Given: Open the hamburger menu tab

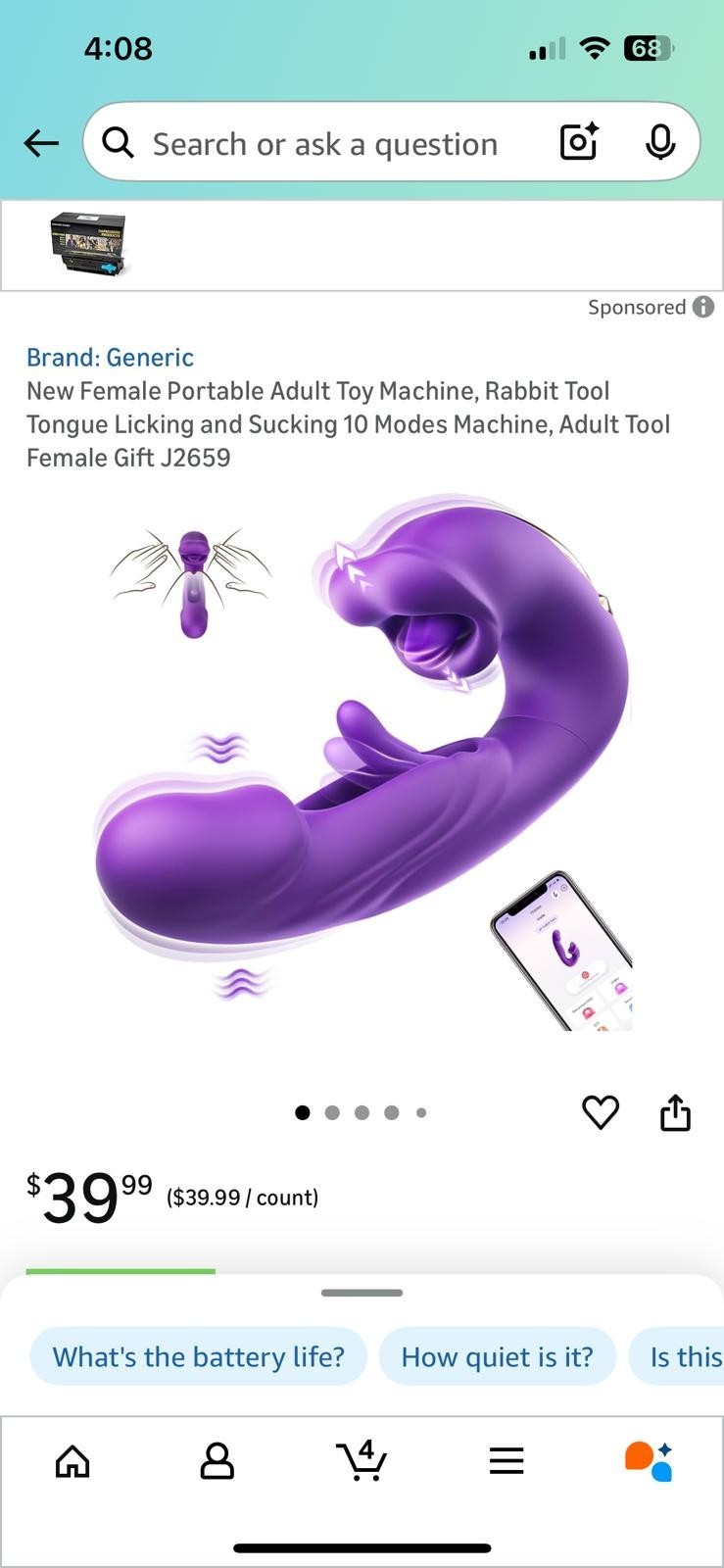Looking at the screenshot, I should (x=507, y=1461).
